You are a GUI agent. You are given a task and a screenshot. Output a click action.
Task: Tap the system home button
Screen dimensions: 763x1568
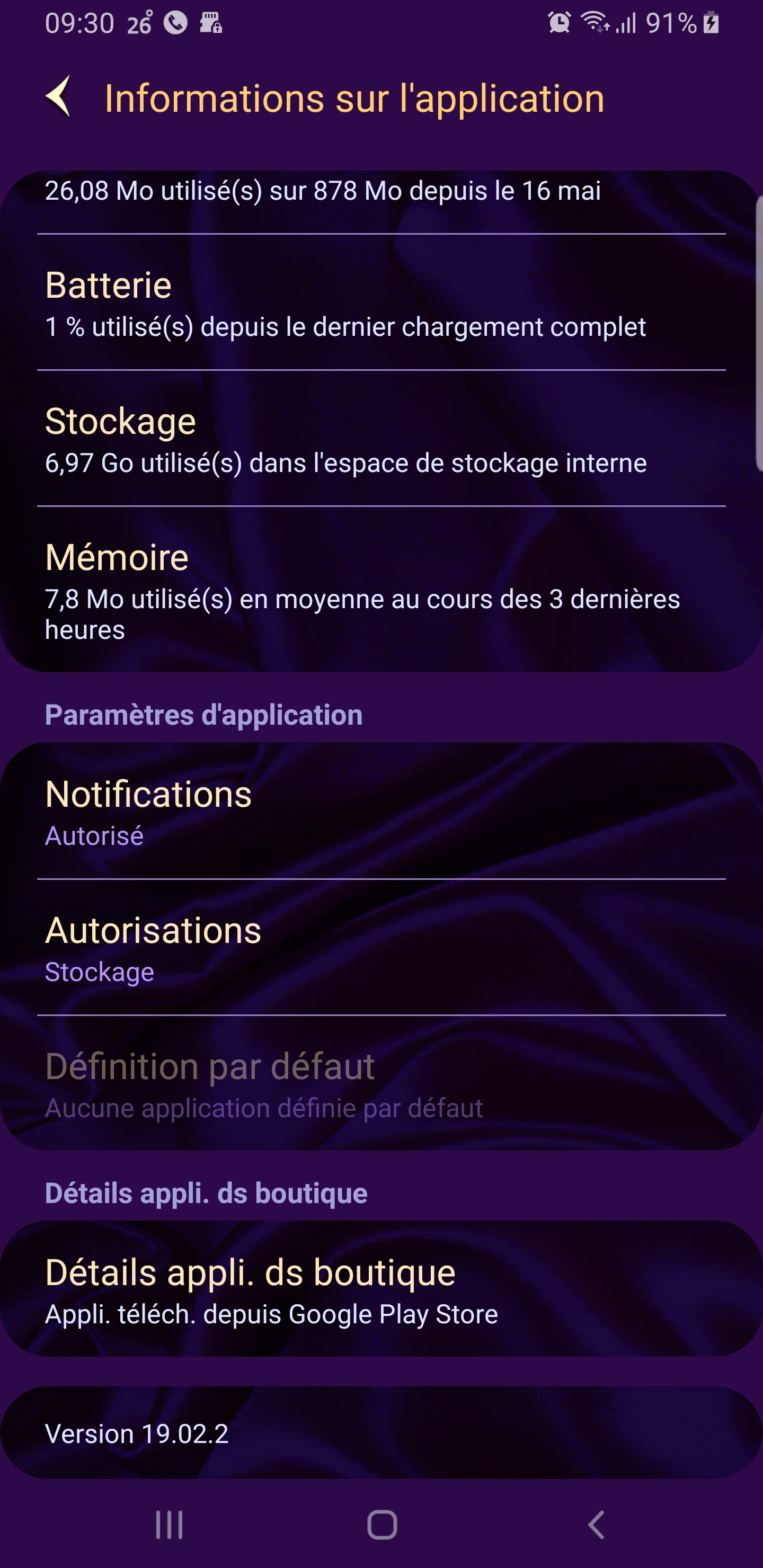[x=382, y=1525]
